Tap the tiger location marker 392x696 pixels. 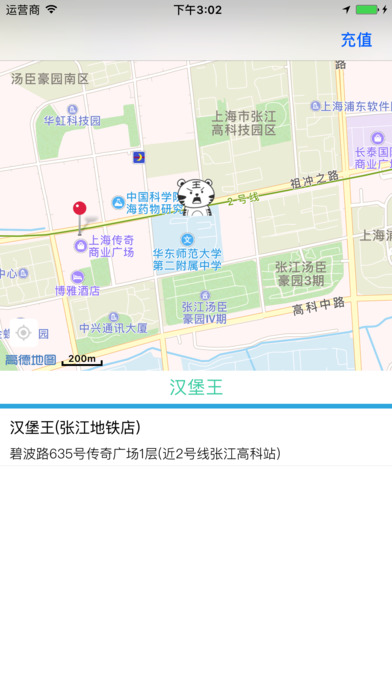(196, 198)
